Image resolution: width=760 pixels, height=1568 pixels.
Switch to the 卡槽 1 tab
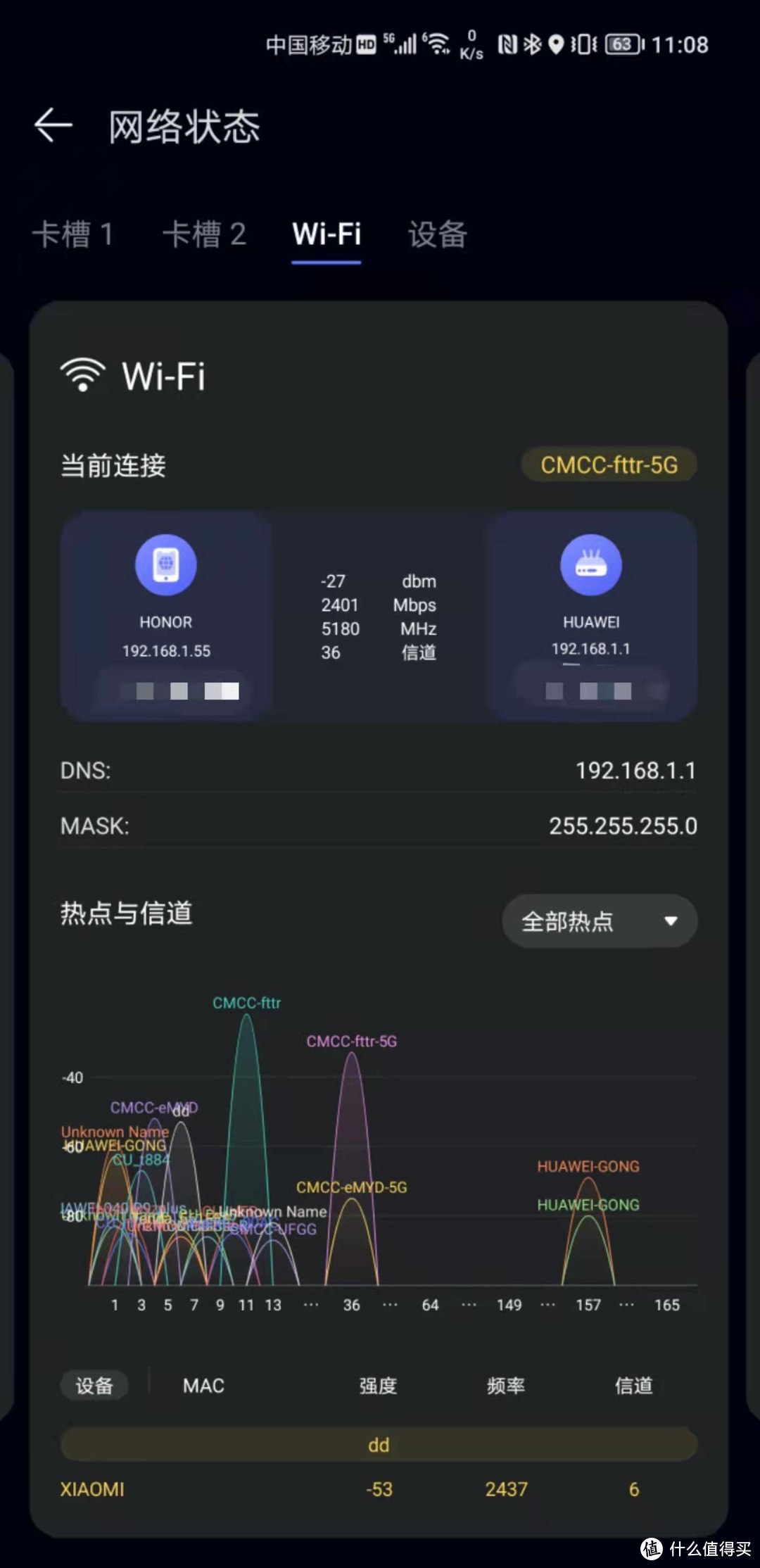(75, 234)
